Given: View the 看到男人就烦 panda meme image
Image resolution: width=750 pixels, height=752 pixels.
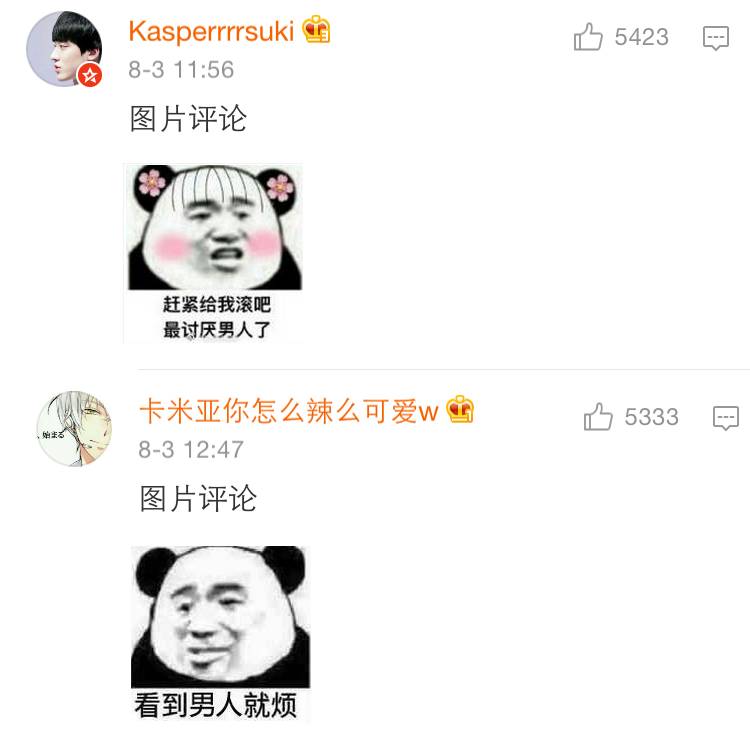Looking at the screenshot, I should point(220,633).
